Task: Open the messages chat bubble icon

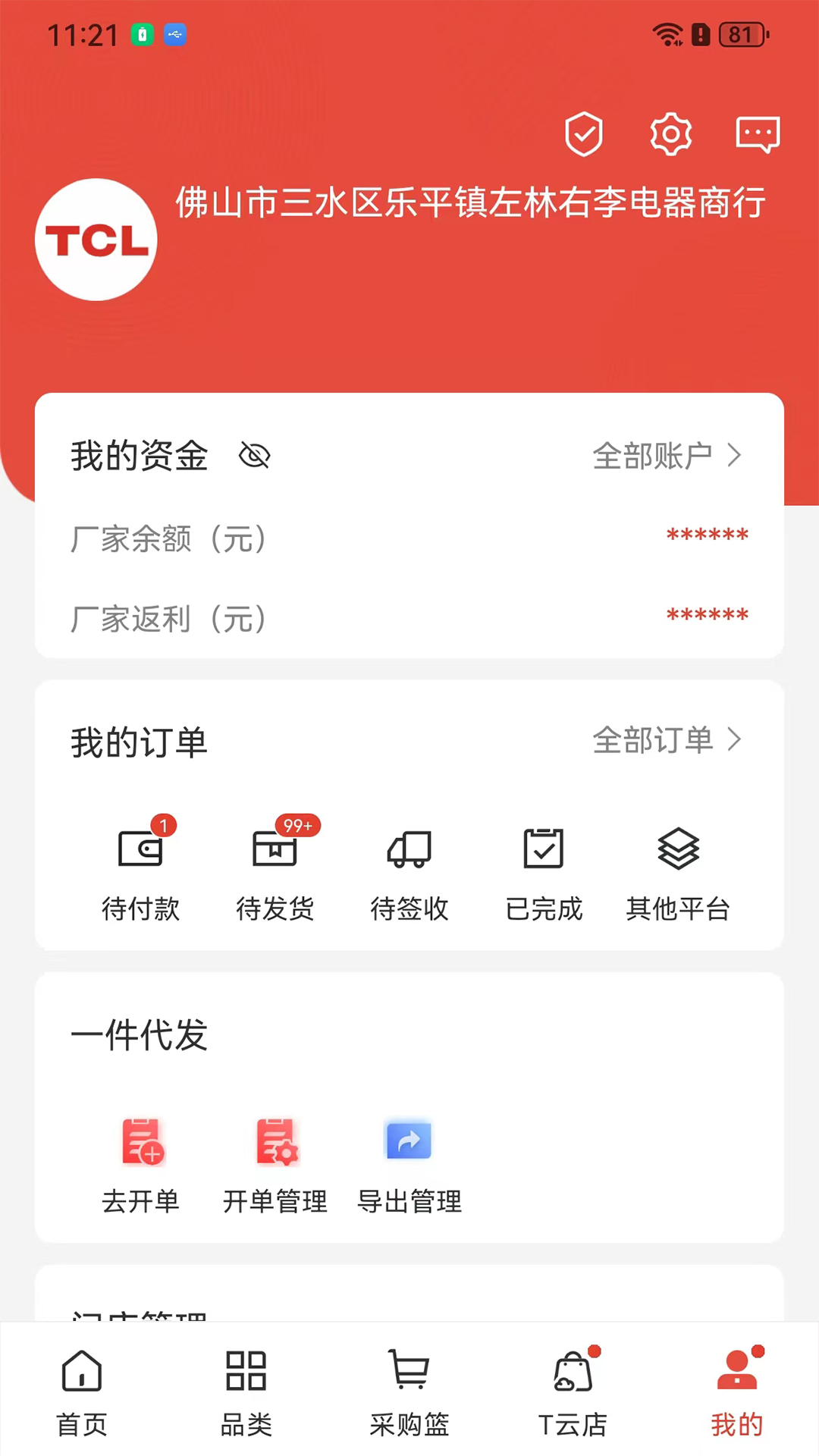Action: point(758,133)
